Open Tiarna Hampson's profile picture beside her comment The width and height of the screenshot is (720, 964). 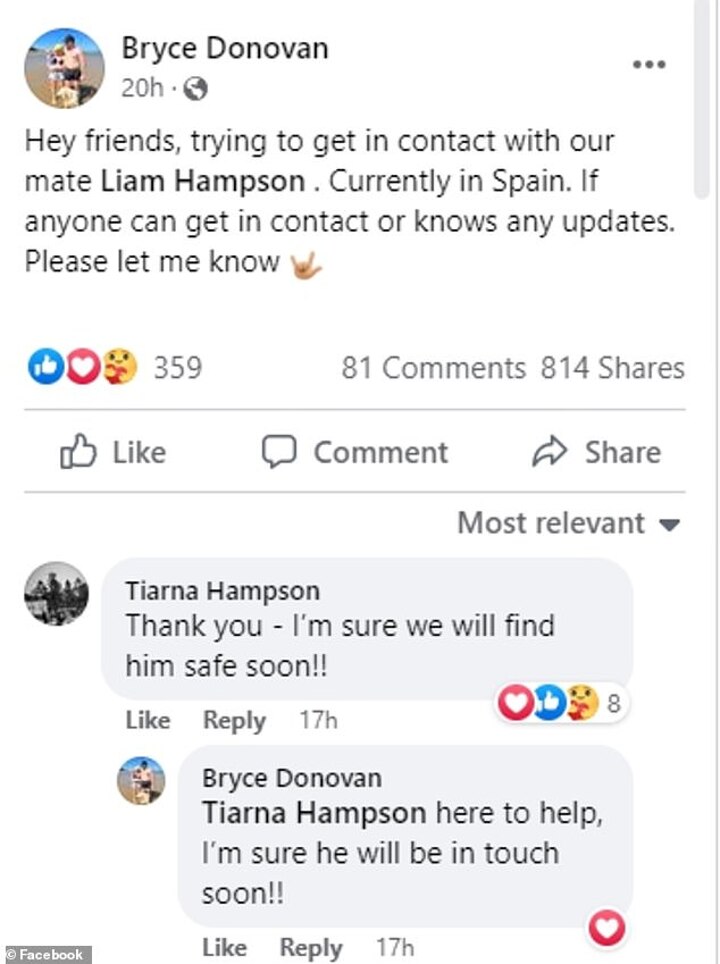56,594
